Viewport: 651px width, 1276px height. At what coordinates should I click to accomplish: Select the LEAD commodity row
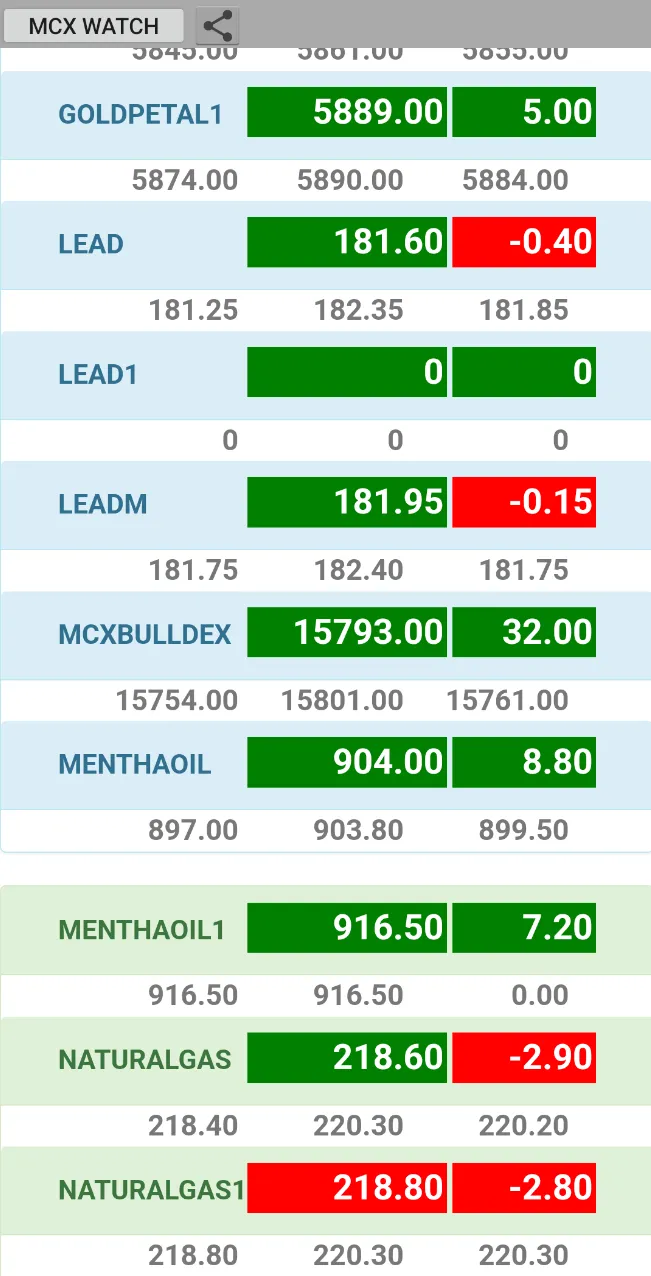91,244
